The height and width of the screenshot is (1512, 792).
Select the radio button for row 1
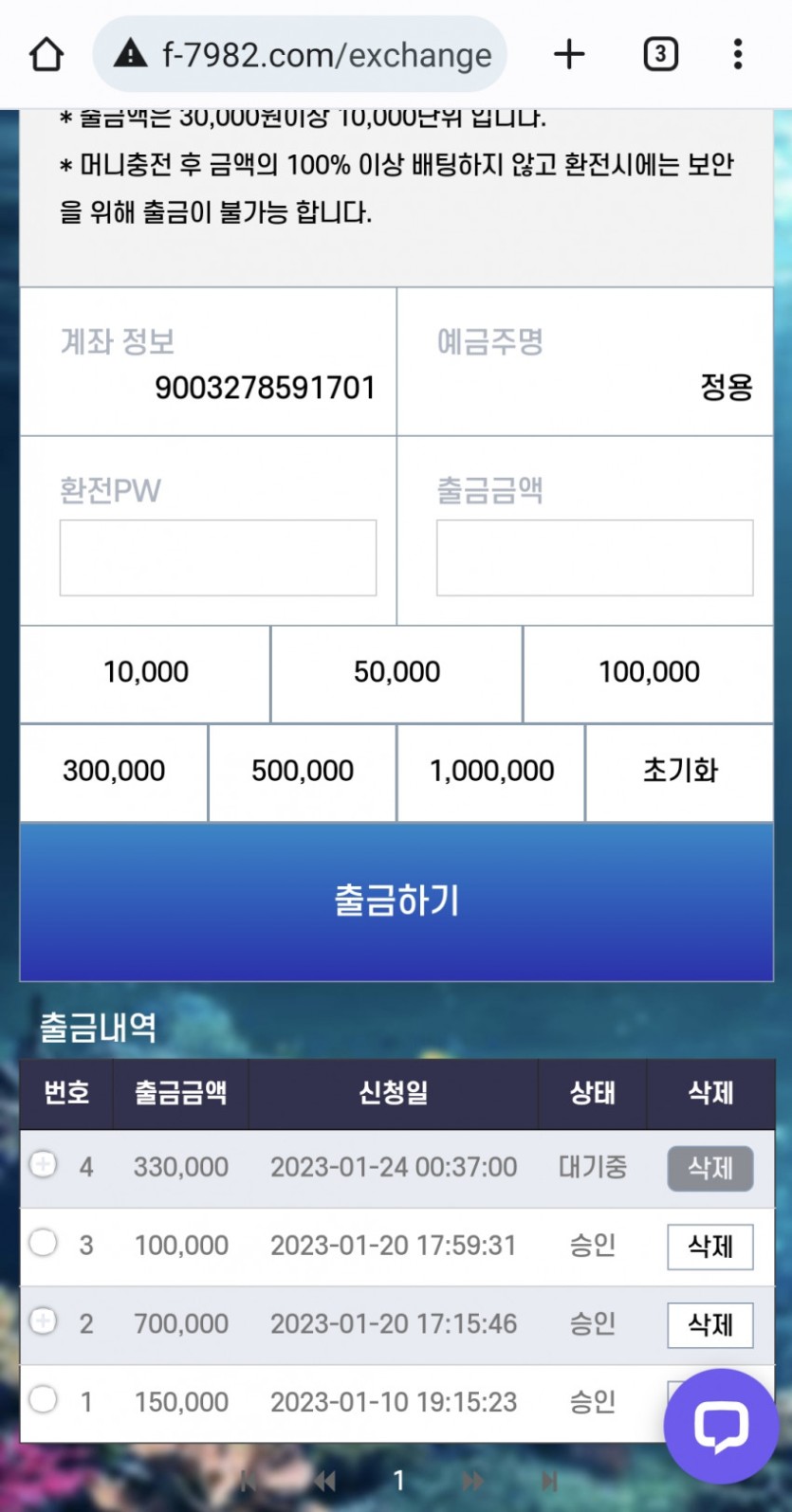tap(44, 1399)
